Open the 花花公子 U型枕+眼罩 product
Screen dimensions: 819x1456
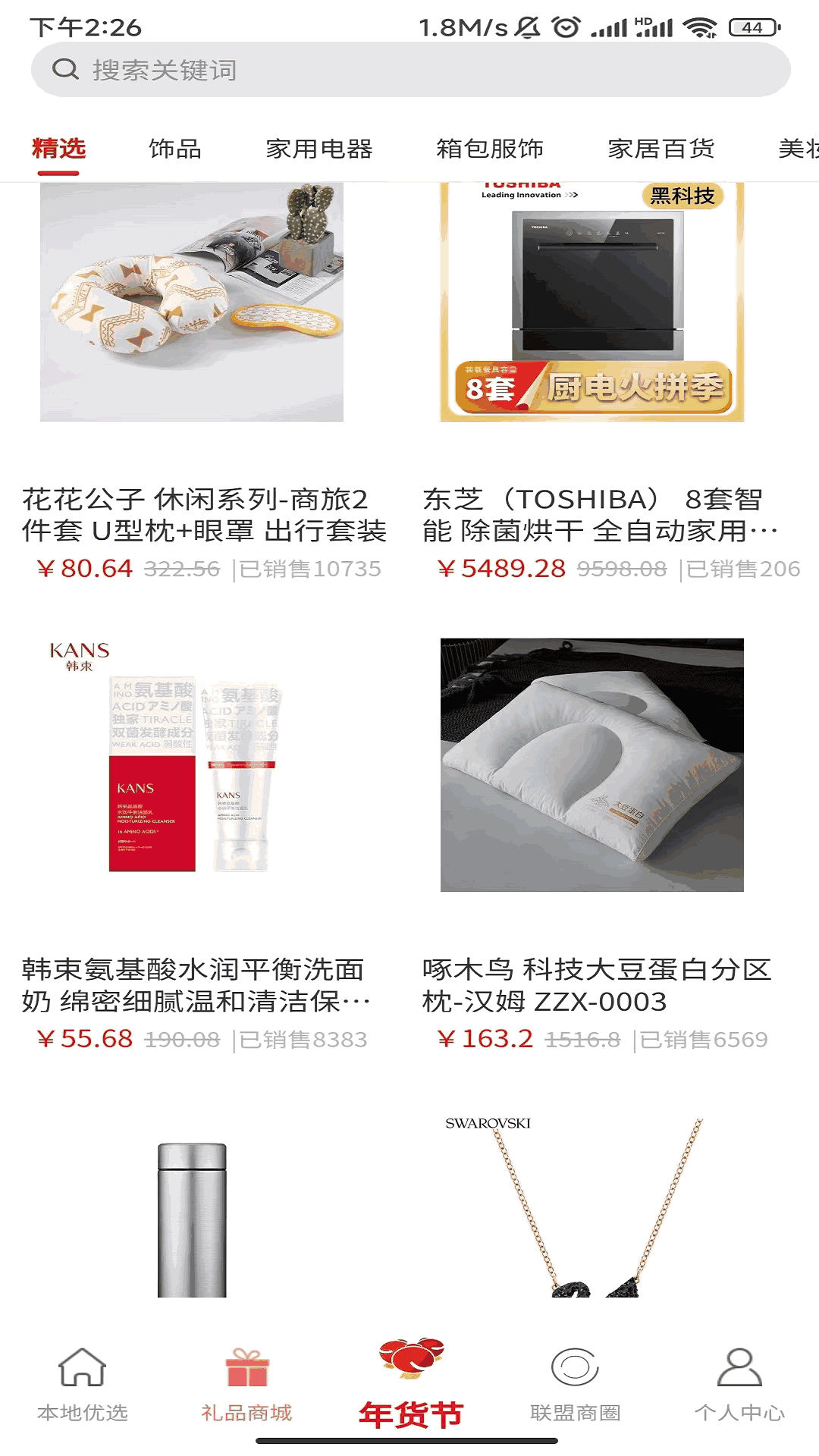[x=192, y=303]
